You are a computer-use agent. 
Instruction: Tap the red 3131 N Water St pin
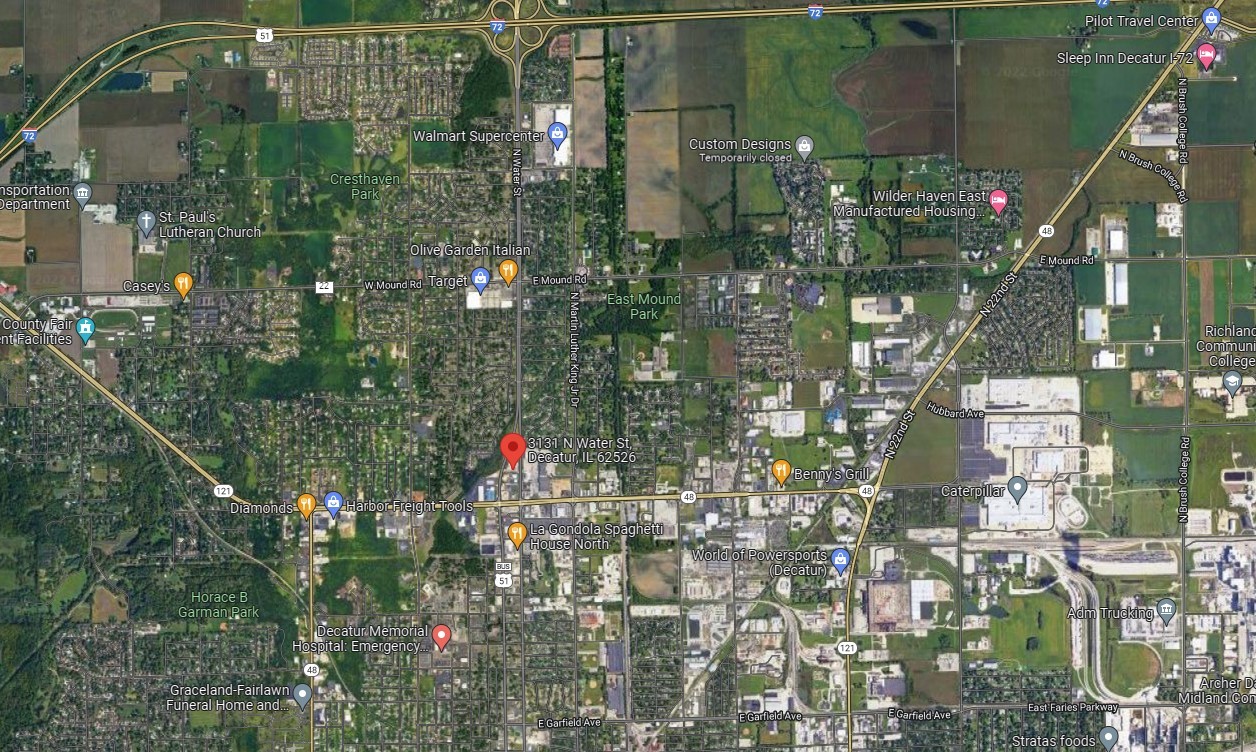click(513, 449)
